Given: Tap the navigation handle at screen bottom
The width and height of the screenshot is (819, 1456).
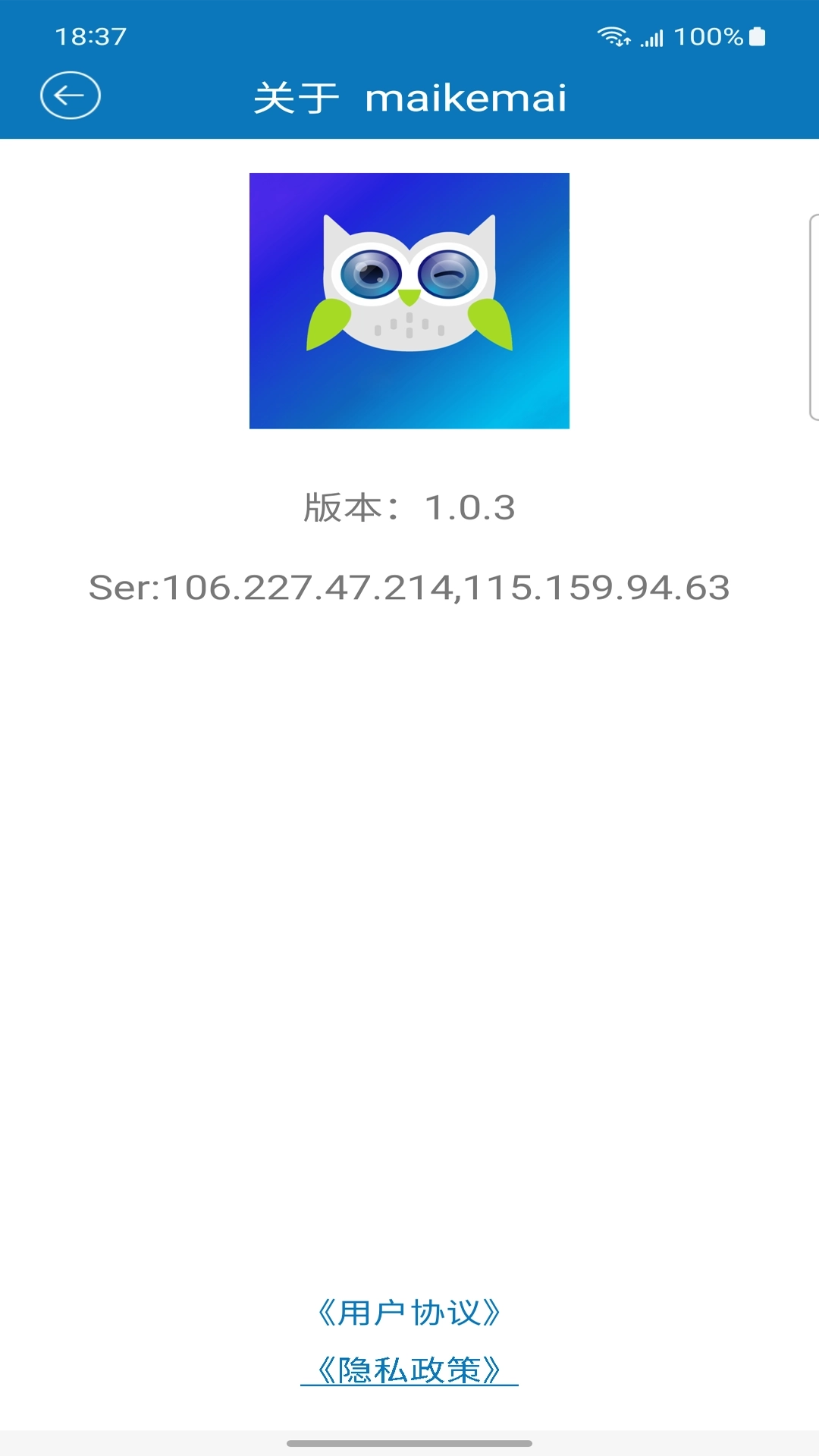Looking at the screenshot, I should (x=409, y=1444).
